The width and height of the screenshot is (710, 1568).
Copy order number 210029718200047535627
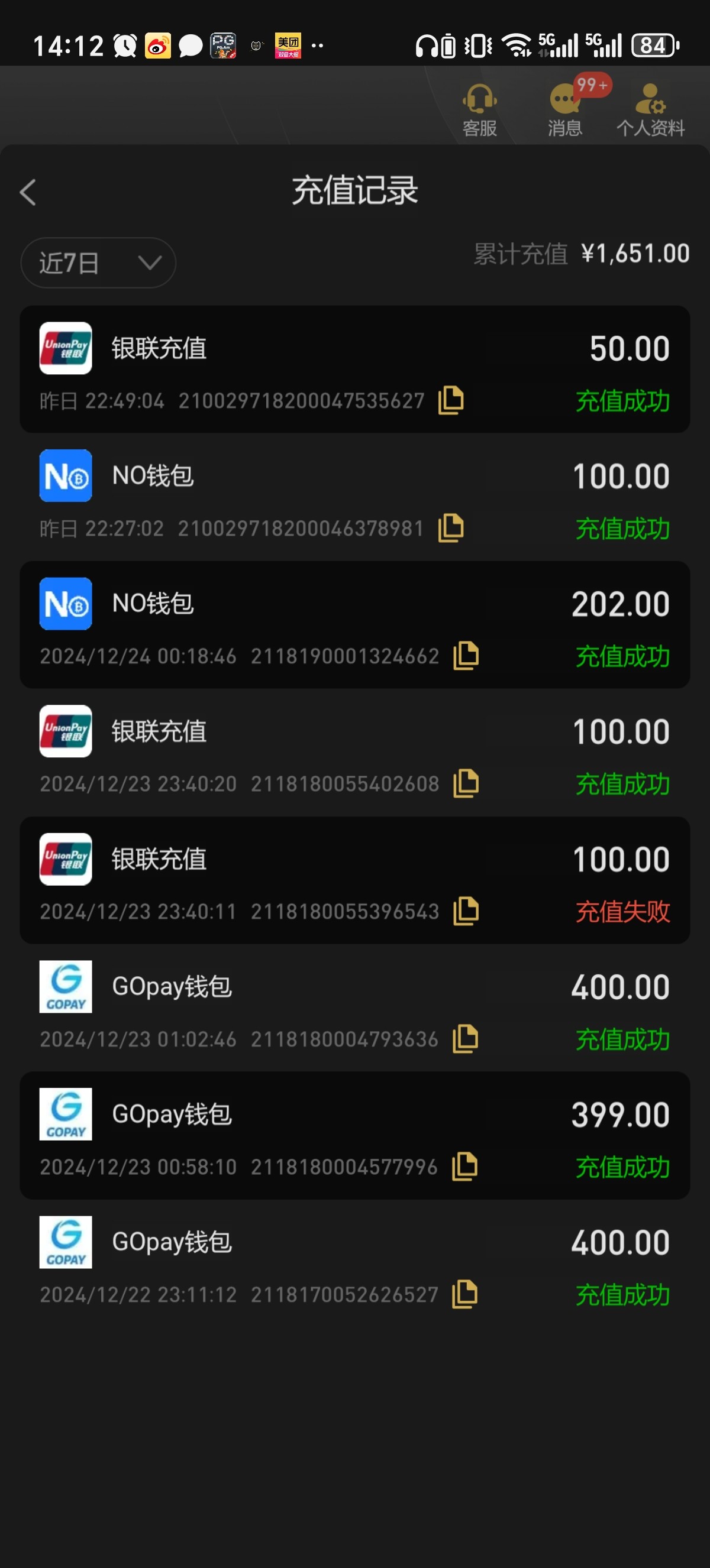click(x=451, y=400)
